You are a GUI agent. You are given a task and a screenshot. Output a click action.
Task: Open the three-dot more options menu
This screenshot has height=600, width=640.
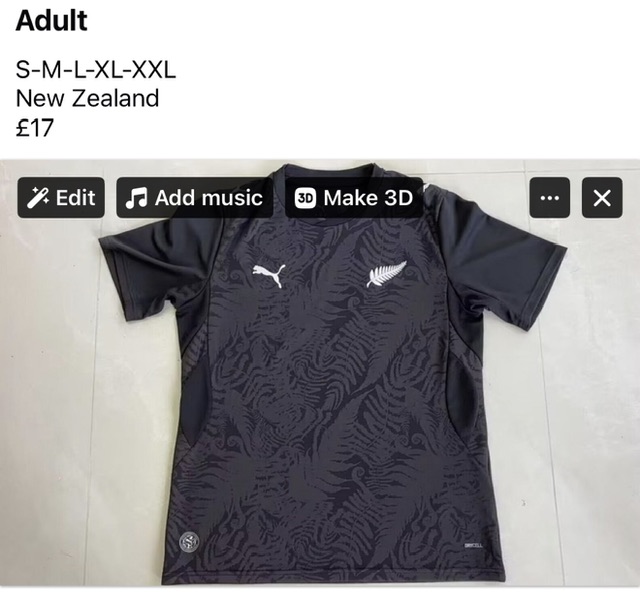pyautogui.click(x=550, y=198)
